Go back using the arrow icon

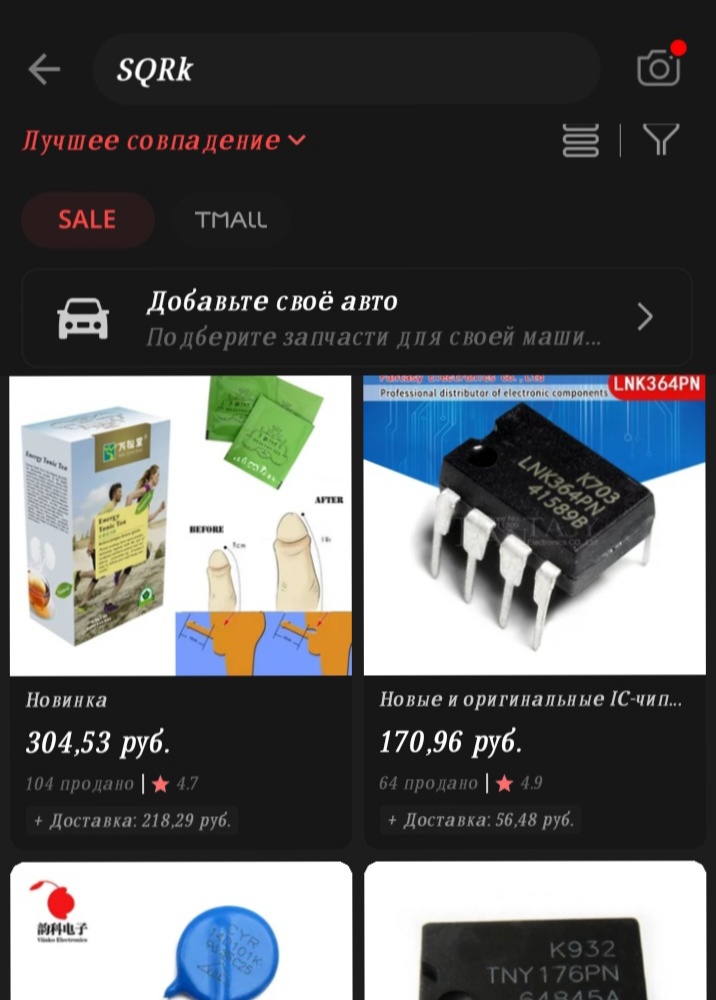[44, 69]
